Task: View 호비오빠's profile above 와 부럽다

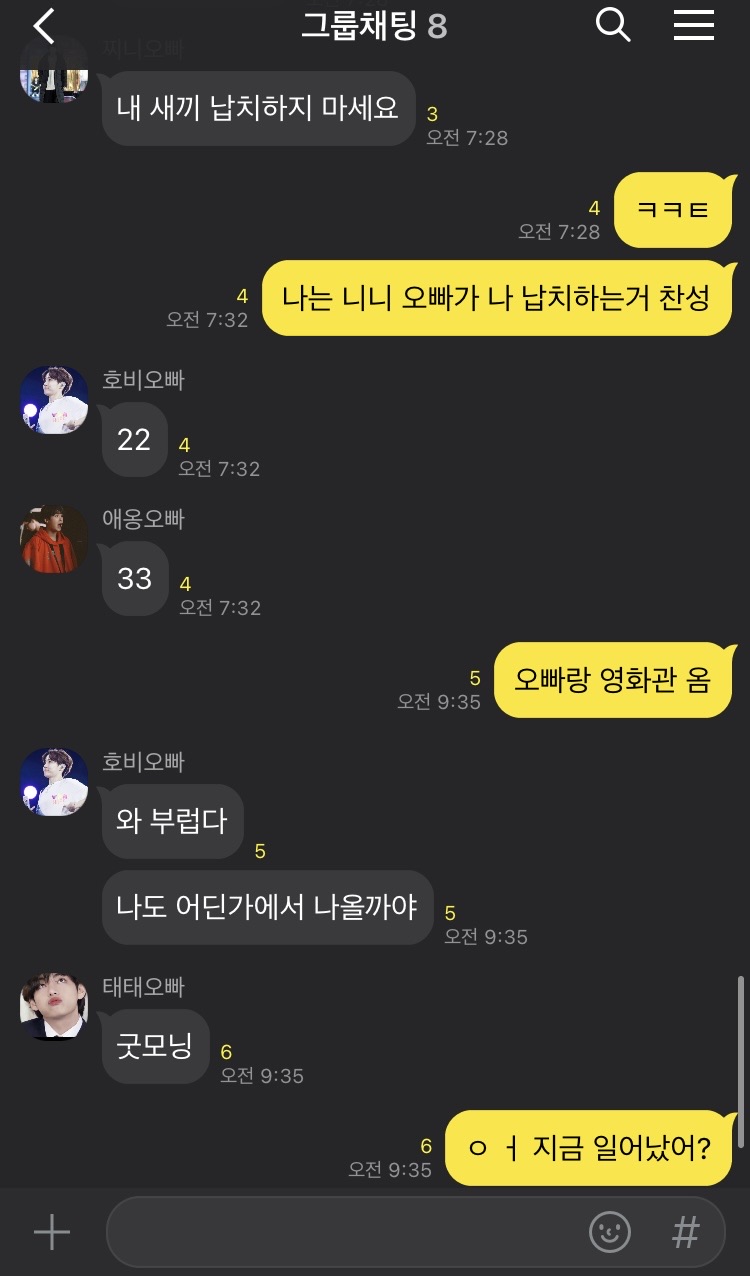Action: click(x=54, y=782)
